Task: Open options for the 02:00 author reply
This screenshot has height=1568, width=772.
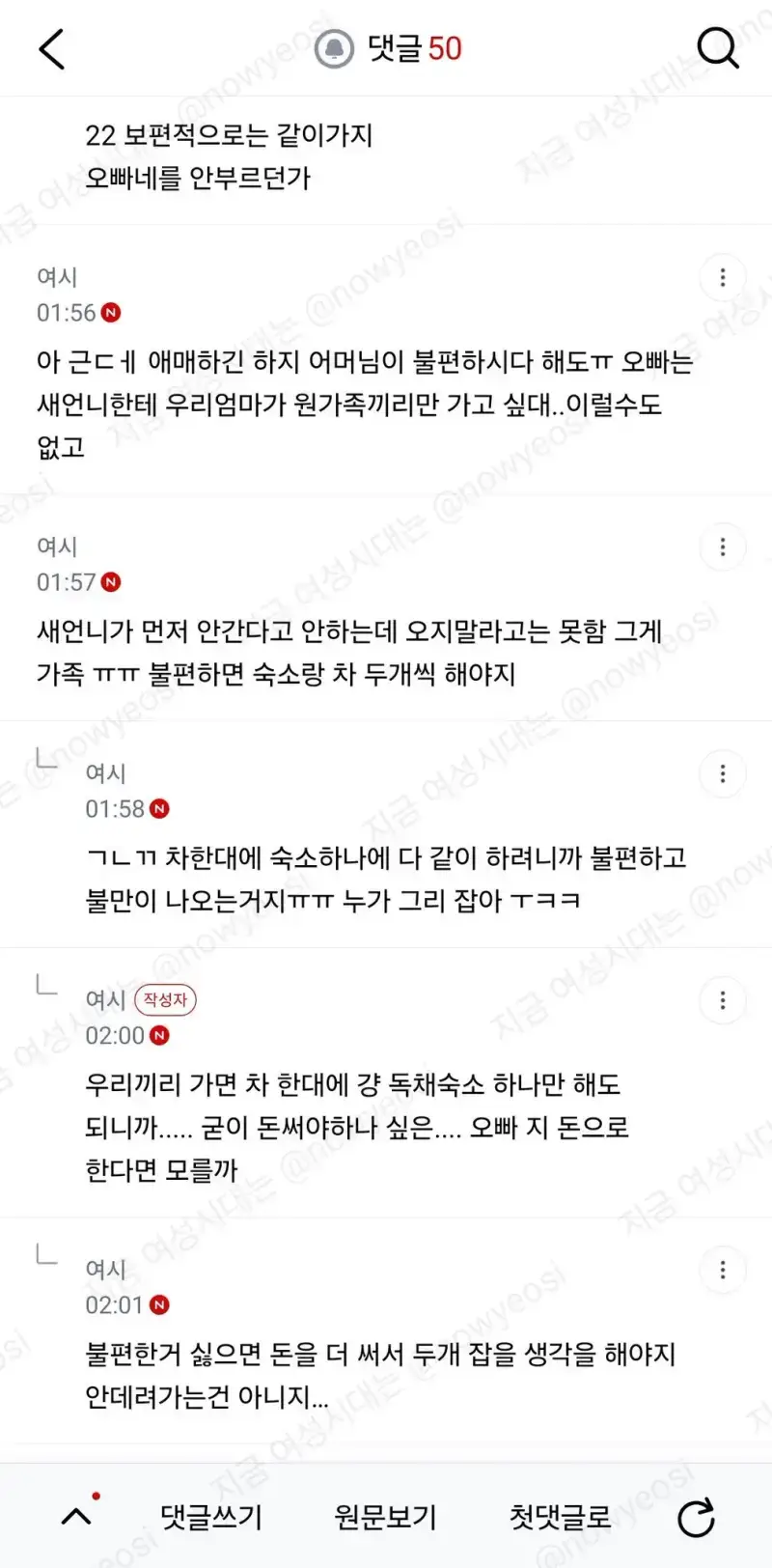Action: coord(723,1000)
